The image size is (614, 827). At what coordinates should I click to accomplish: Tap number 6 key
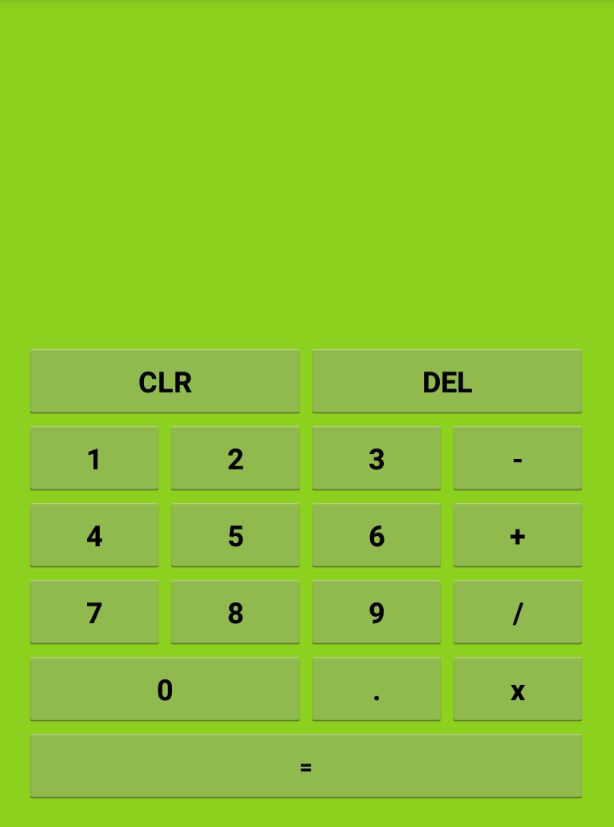376,535
